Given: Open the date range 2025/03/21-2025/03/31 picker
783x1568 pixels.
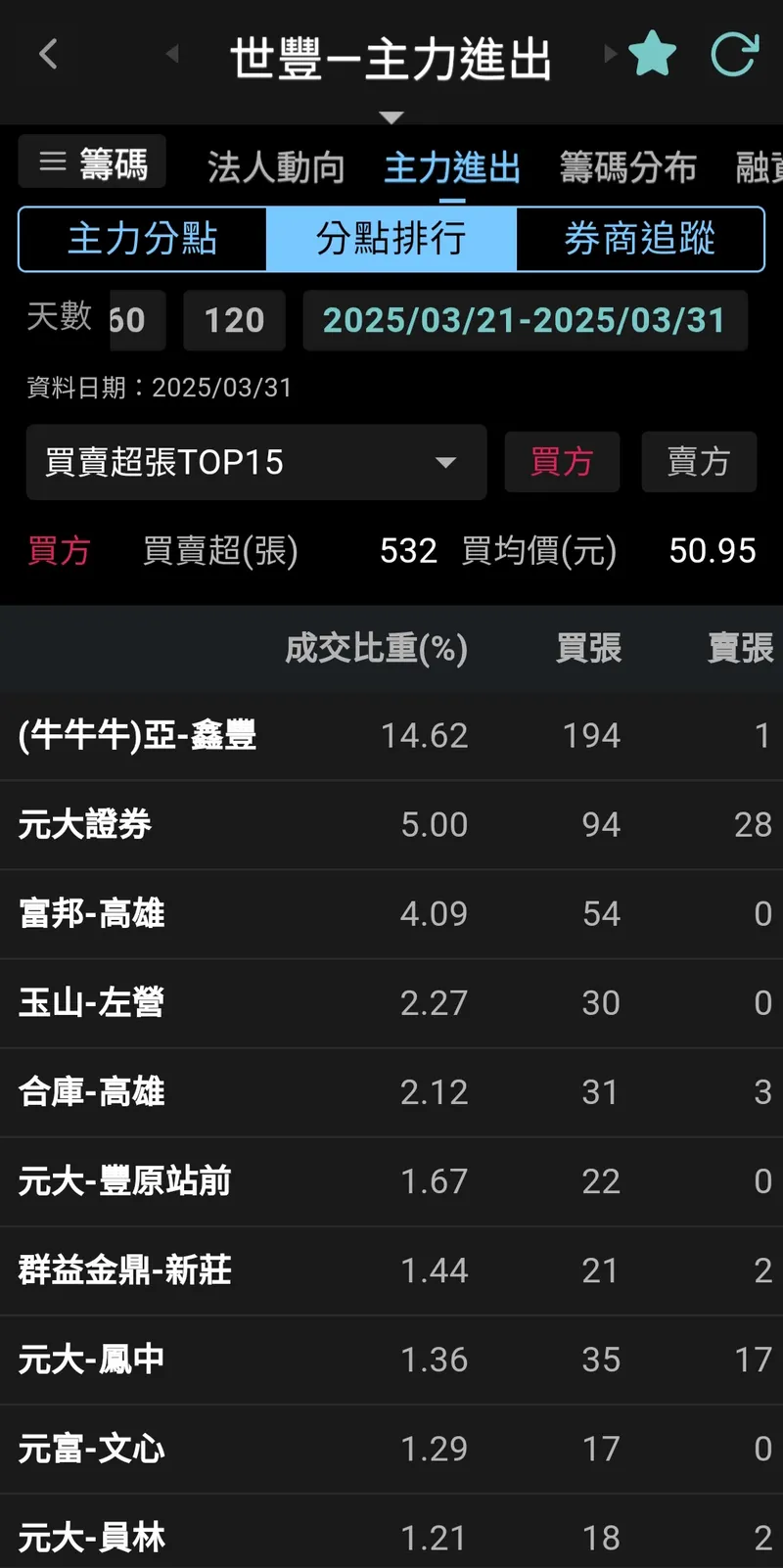Looking at the screenshot, I should (525, 320).
